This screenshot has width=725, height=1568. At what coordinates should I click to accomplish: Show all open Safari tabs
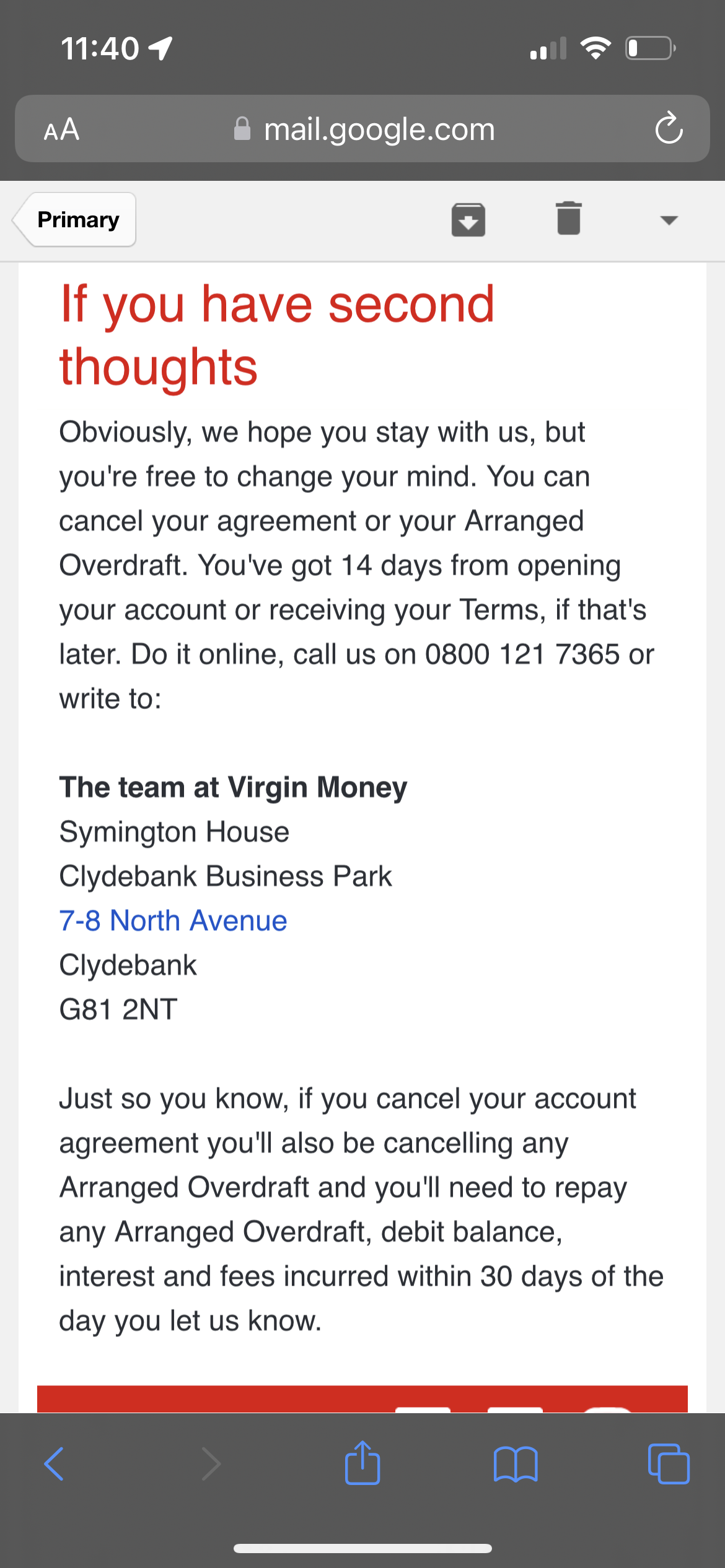click(669, 1464)
